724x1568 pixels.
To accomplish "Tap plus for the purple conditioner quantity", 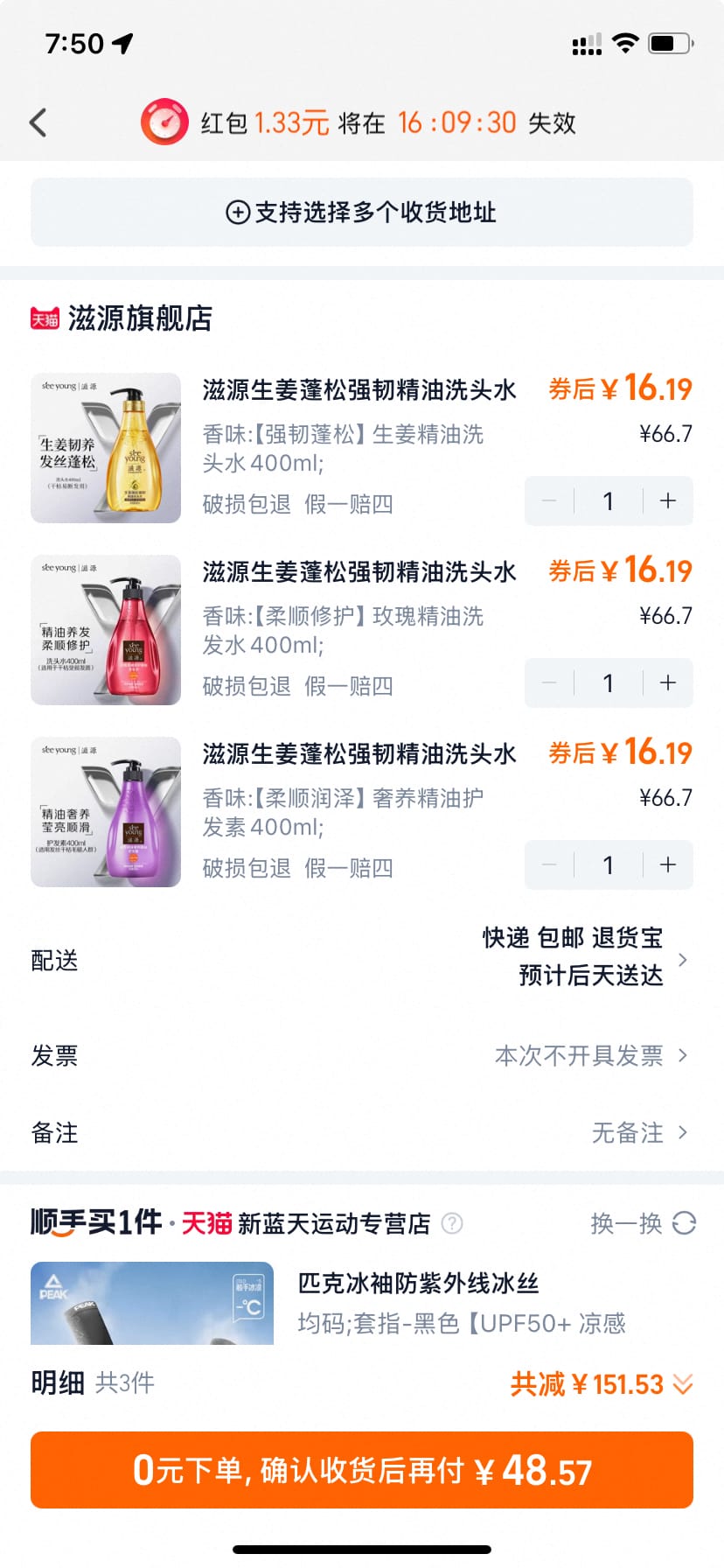I will click(667, 864).
